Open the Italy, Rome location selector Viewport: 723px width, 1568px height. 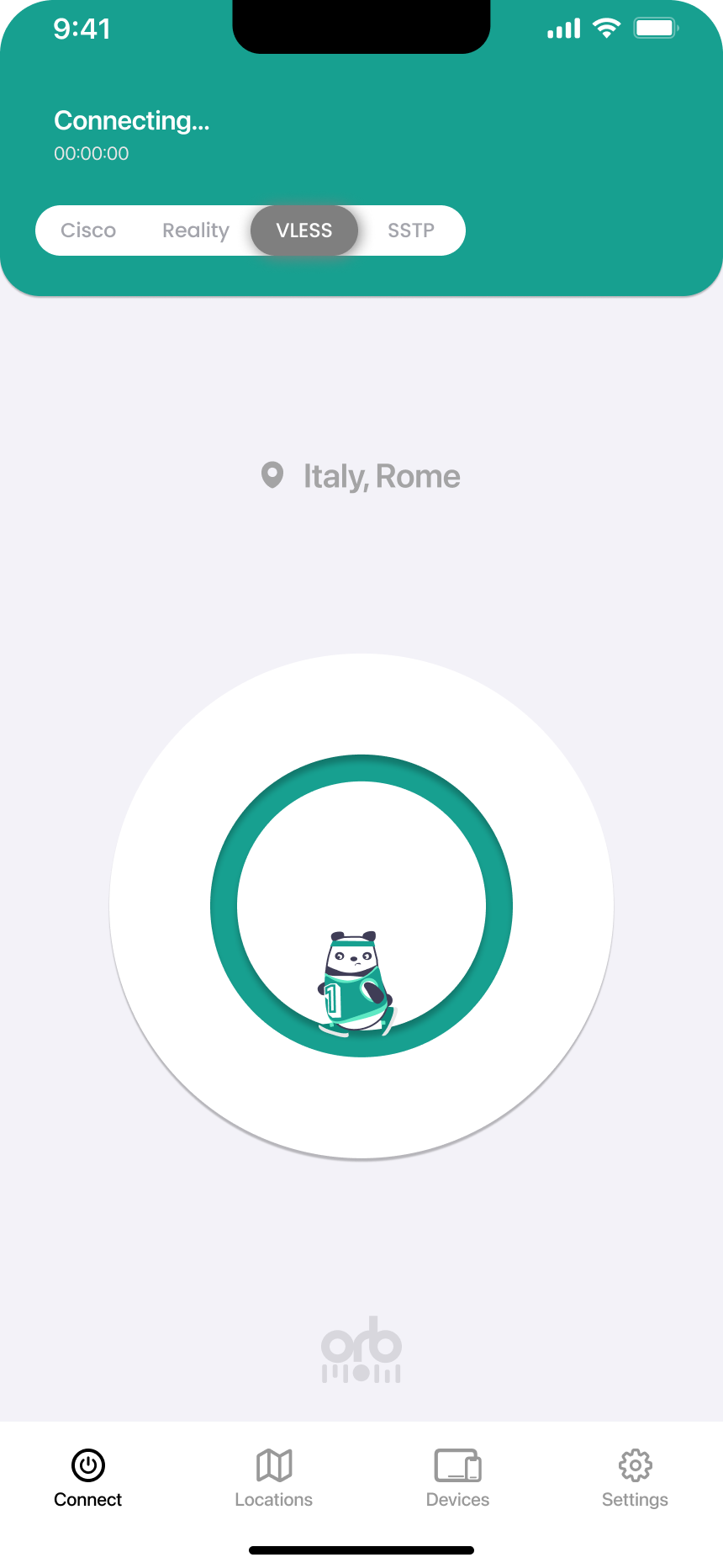[x=361, y=476]
